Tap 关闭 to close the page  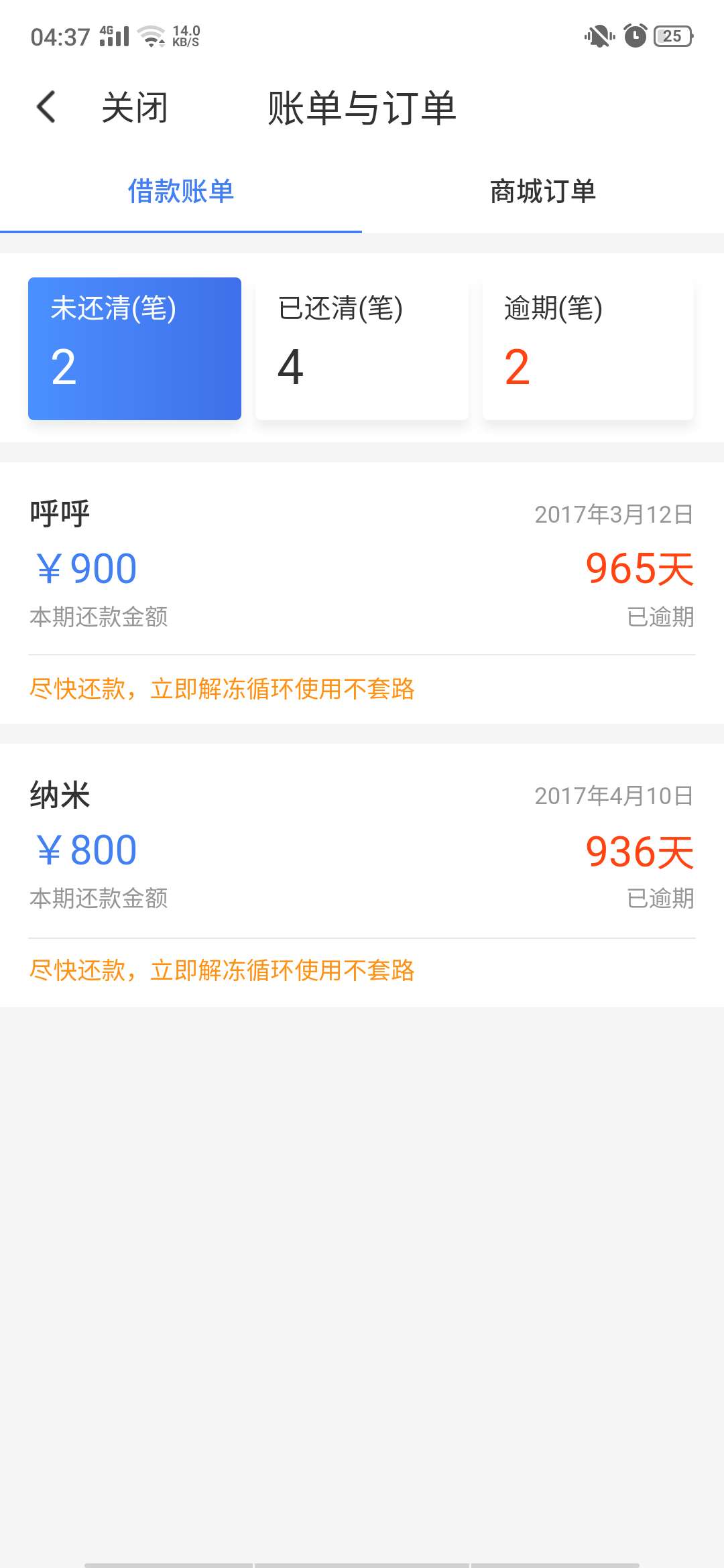point(134,108)
